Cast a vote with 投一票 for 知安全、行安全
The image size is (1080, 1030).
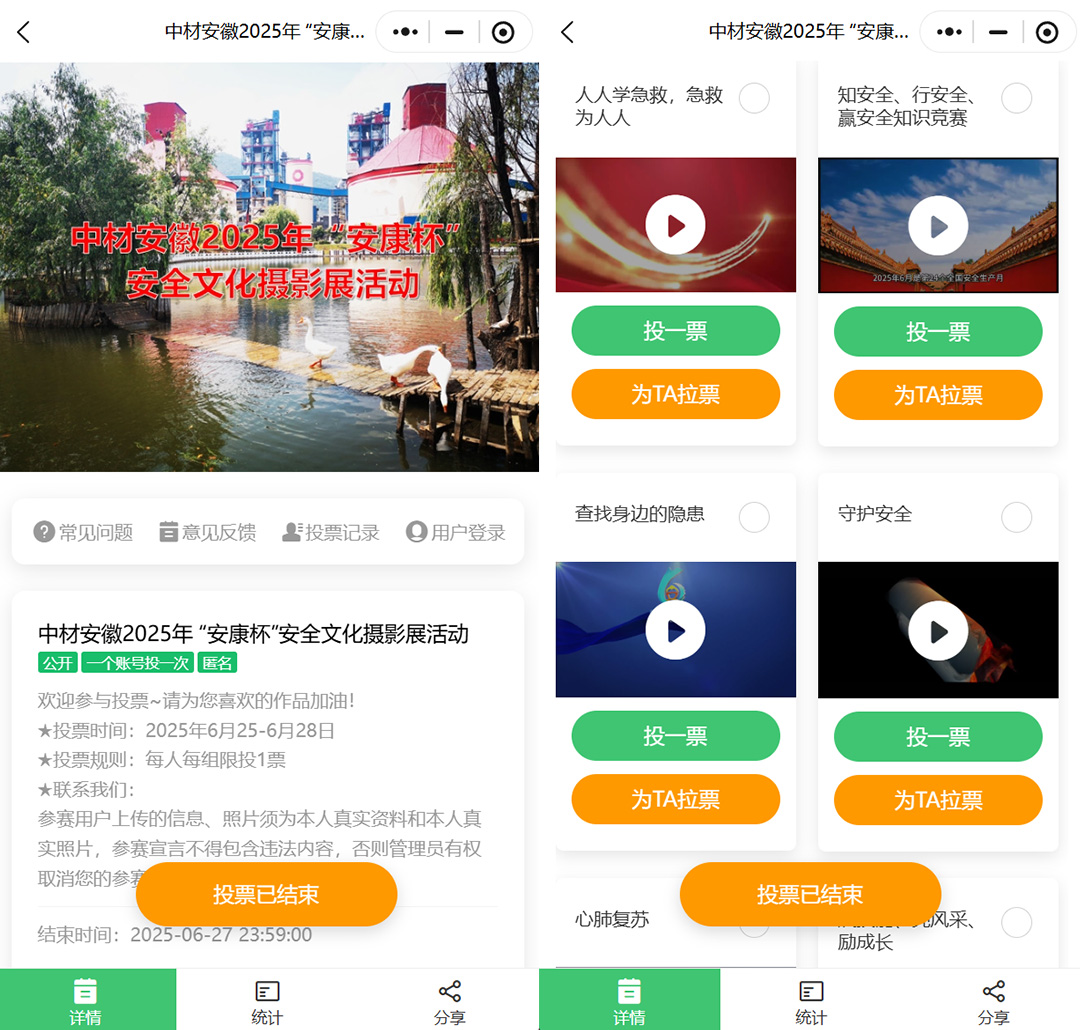[938, 331]
